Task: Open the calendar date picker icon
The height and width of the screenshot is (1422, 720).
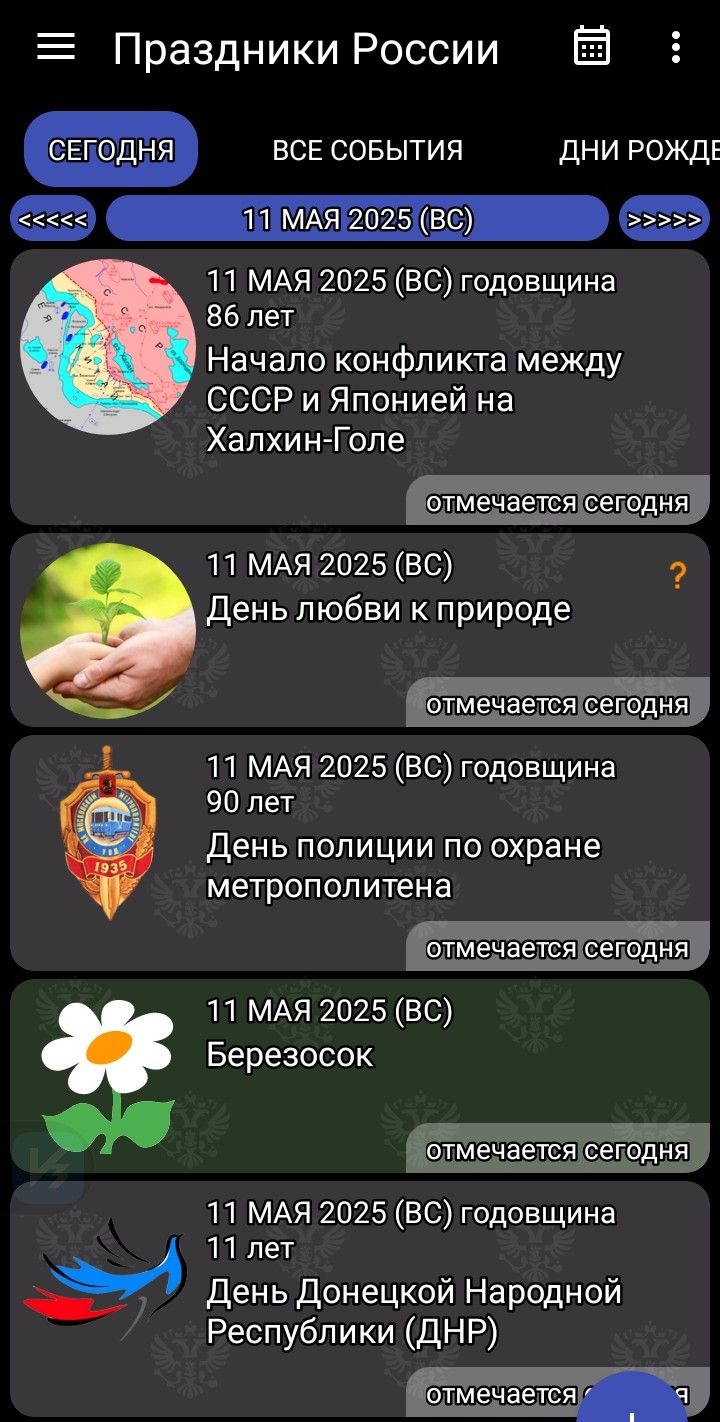Action: tap(592, 47)
